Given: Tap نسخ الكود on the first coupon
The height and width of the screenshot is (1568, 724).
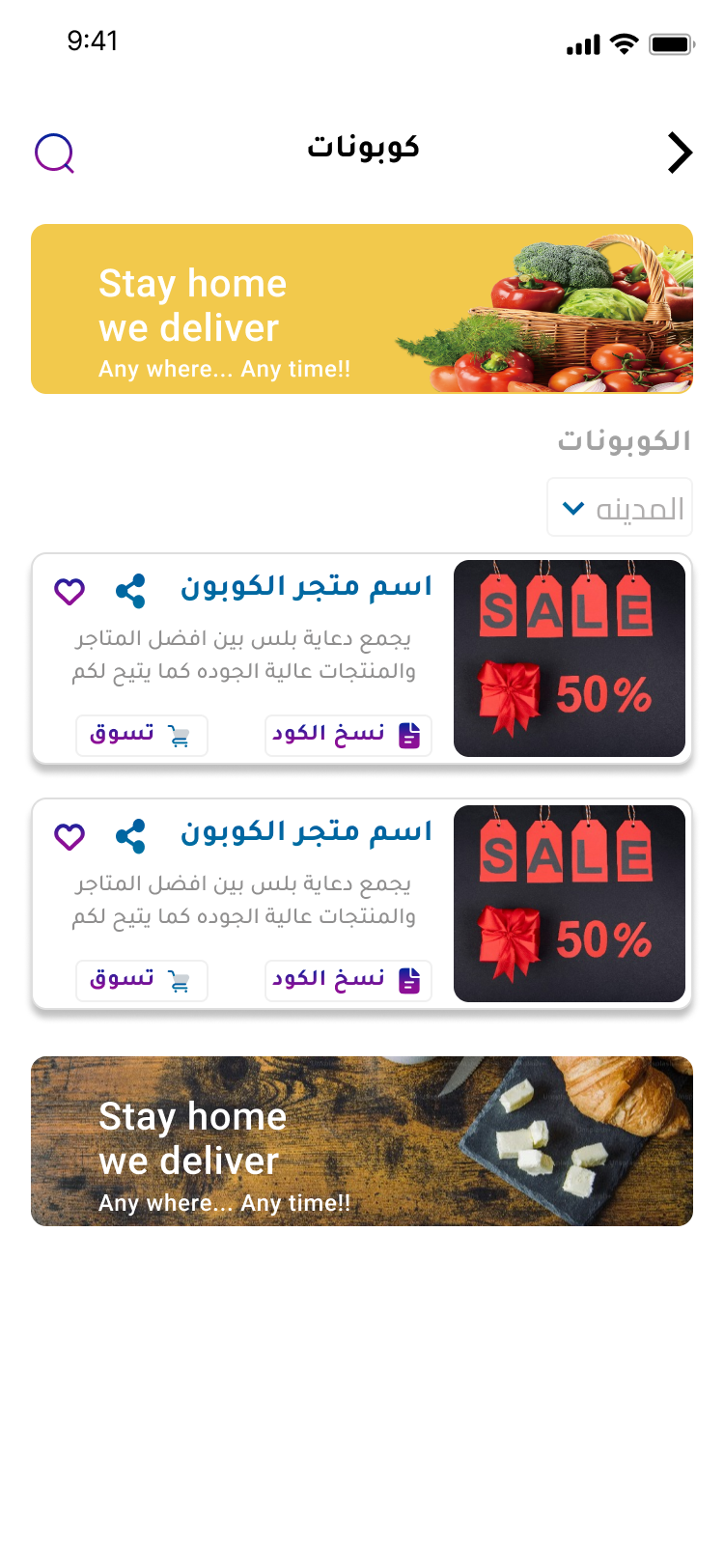Looking at the screenshot, I should (348, 735).
